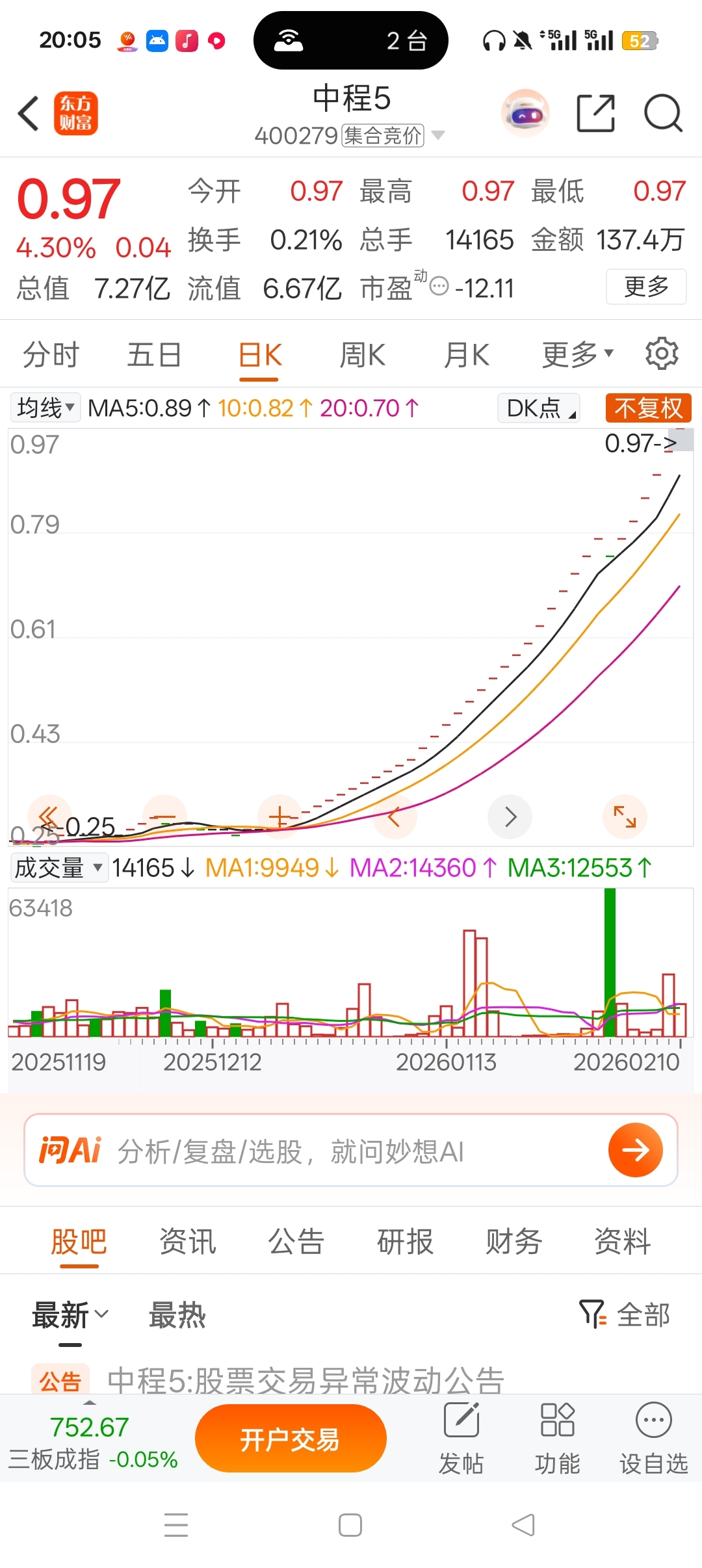Viewport: 702px width, 1568px height.
Task: Tap 更多 to show more quote data
Action: [x=645, y=287]
